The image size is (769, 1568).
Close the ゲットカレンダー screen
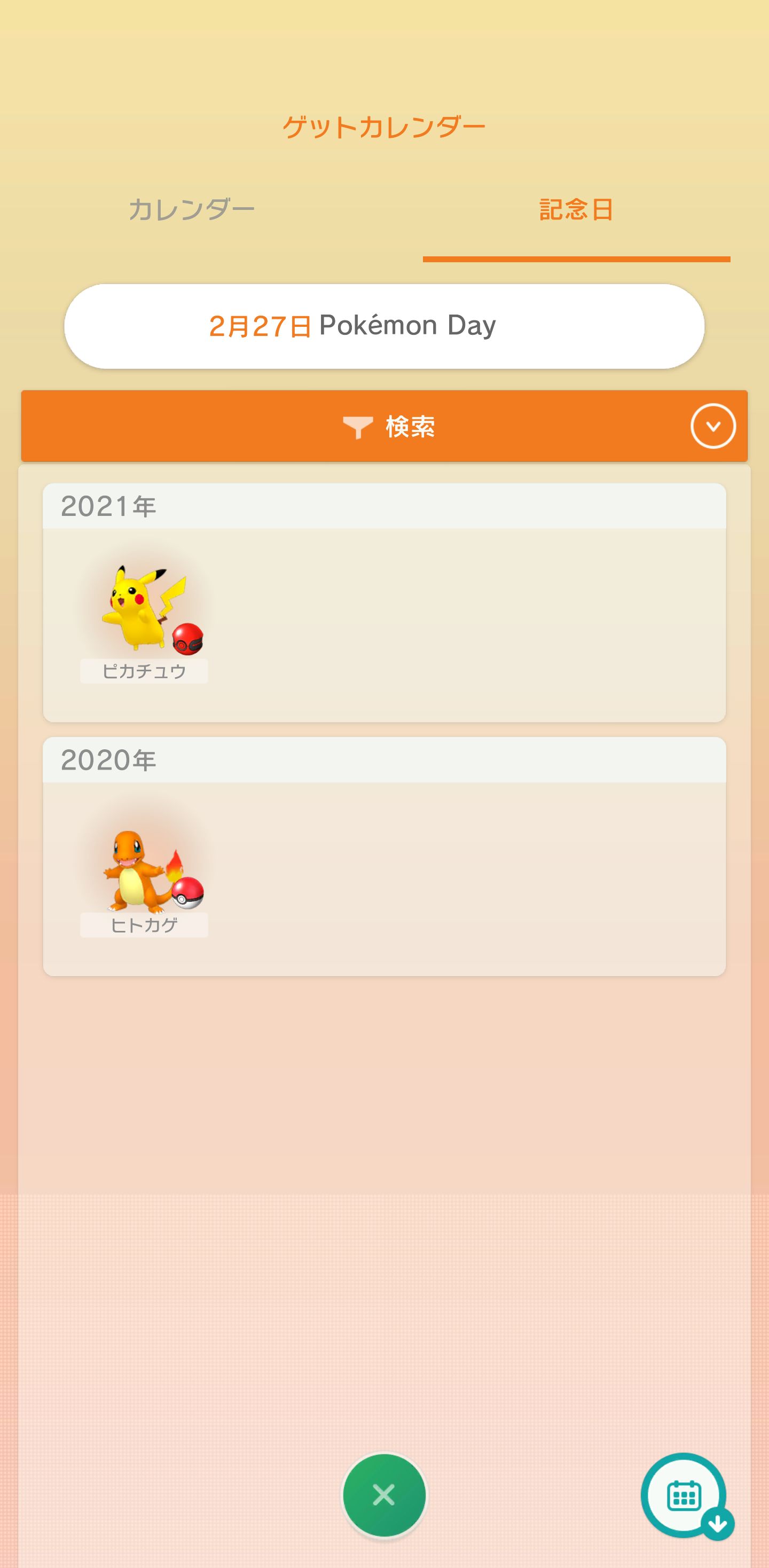pyautogui.click(x=384, y=1494)
